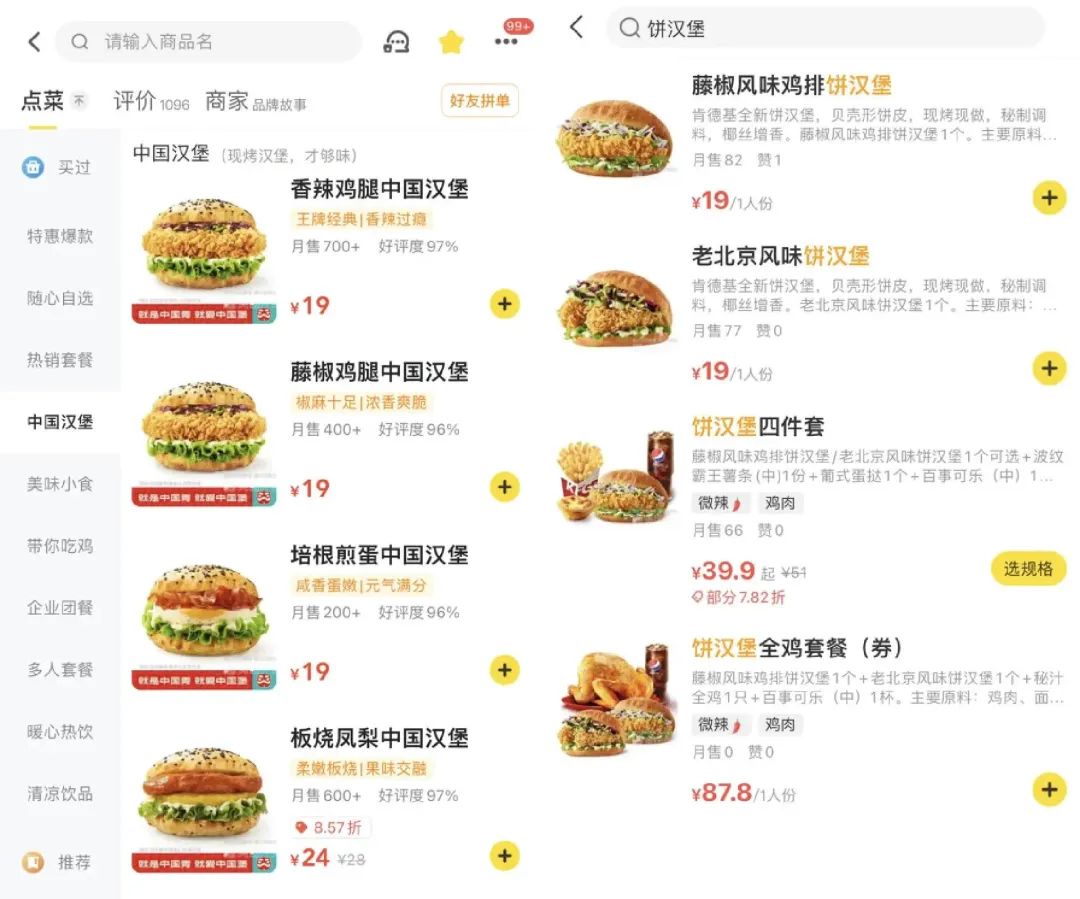Select the 特惠爆款 category
The height and width of the screenshot is (899, 1080).
(60, 236)
